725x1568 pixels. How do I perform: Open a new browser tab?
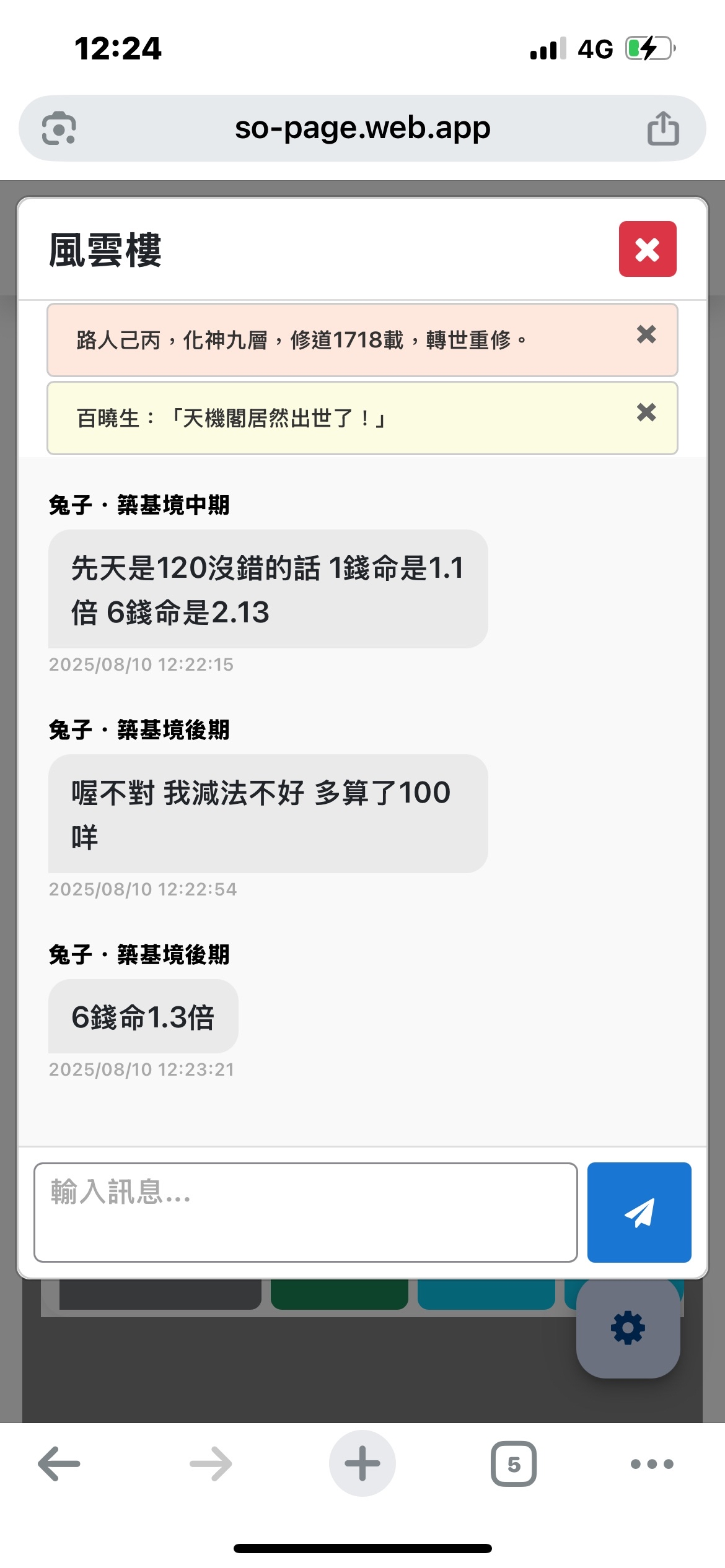point(362,1464)
